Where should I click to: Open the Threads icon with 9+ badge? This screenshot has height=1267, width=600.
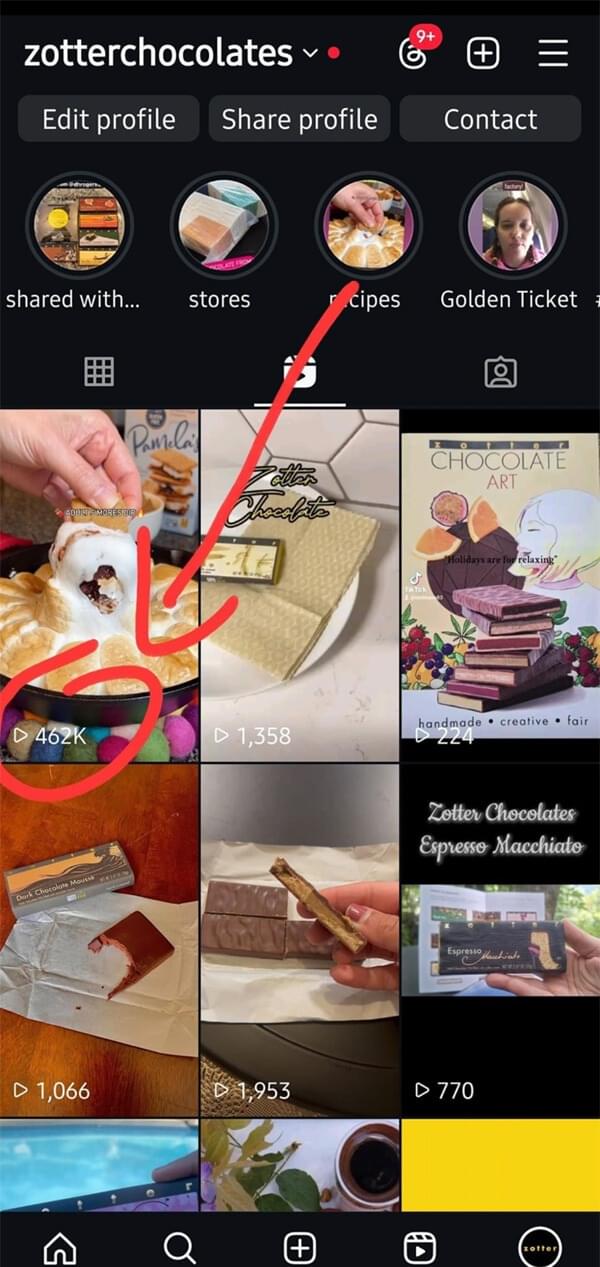tap(413, 53)
